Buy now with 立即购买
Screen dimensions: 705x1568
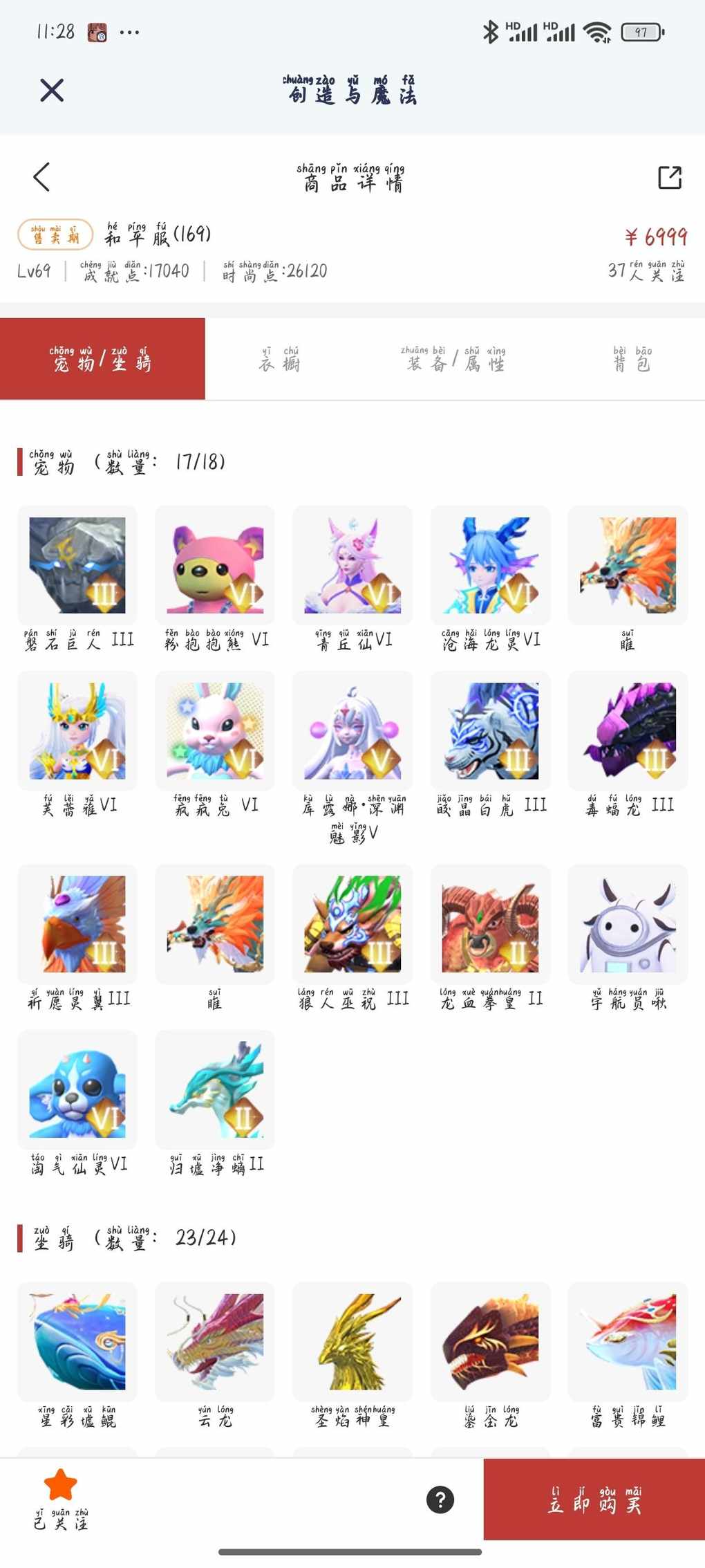click(594, 1500)
